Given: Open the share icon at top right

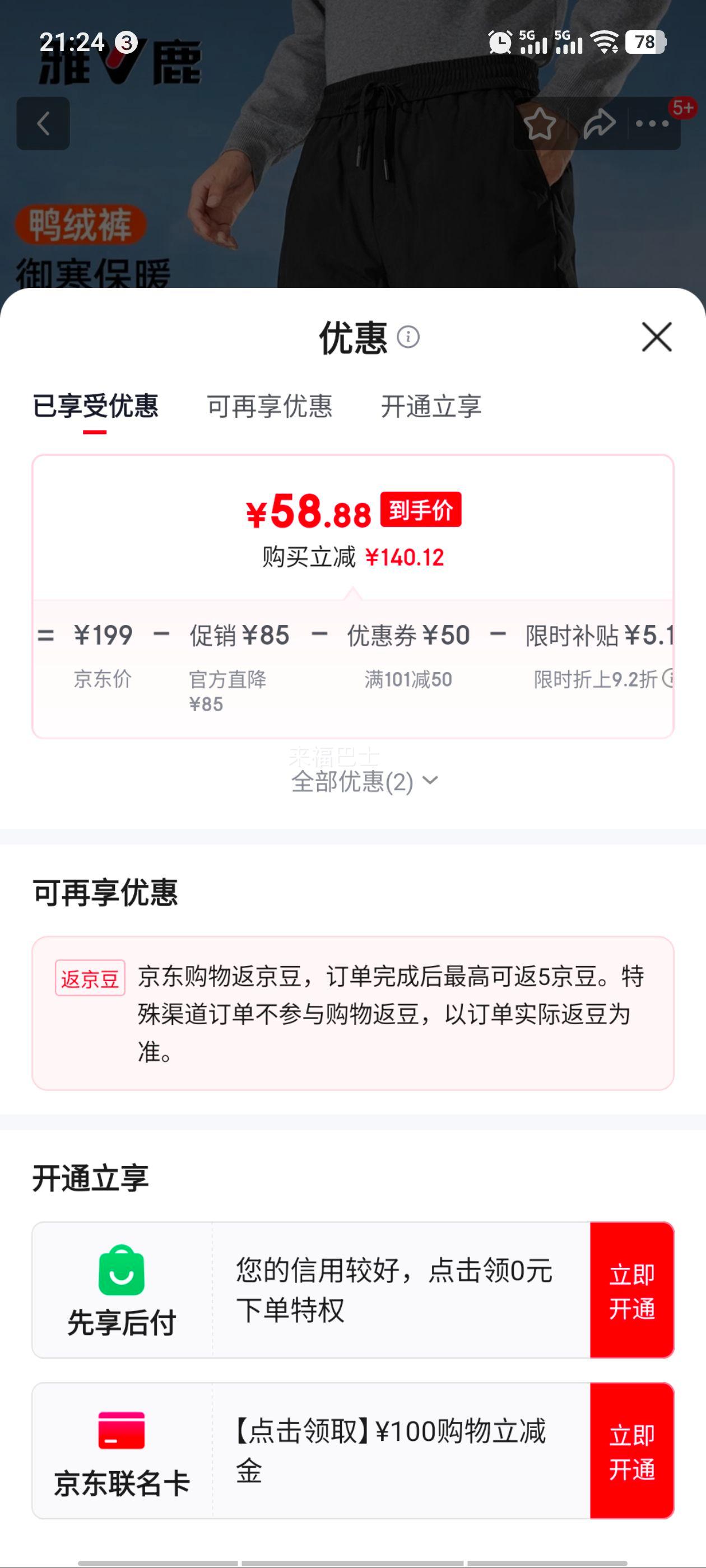Looking at the screenshot, I should 600,124.
